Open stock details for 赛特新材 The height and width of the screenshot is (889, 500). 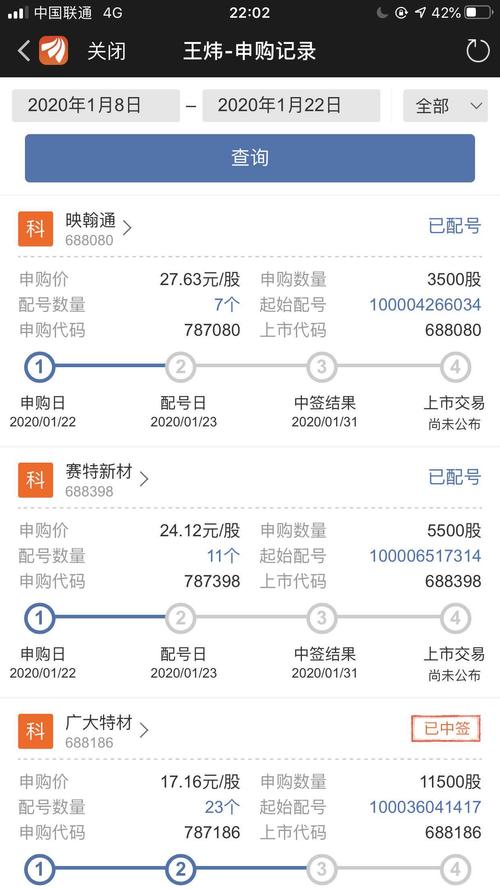coord(107,480)
